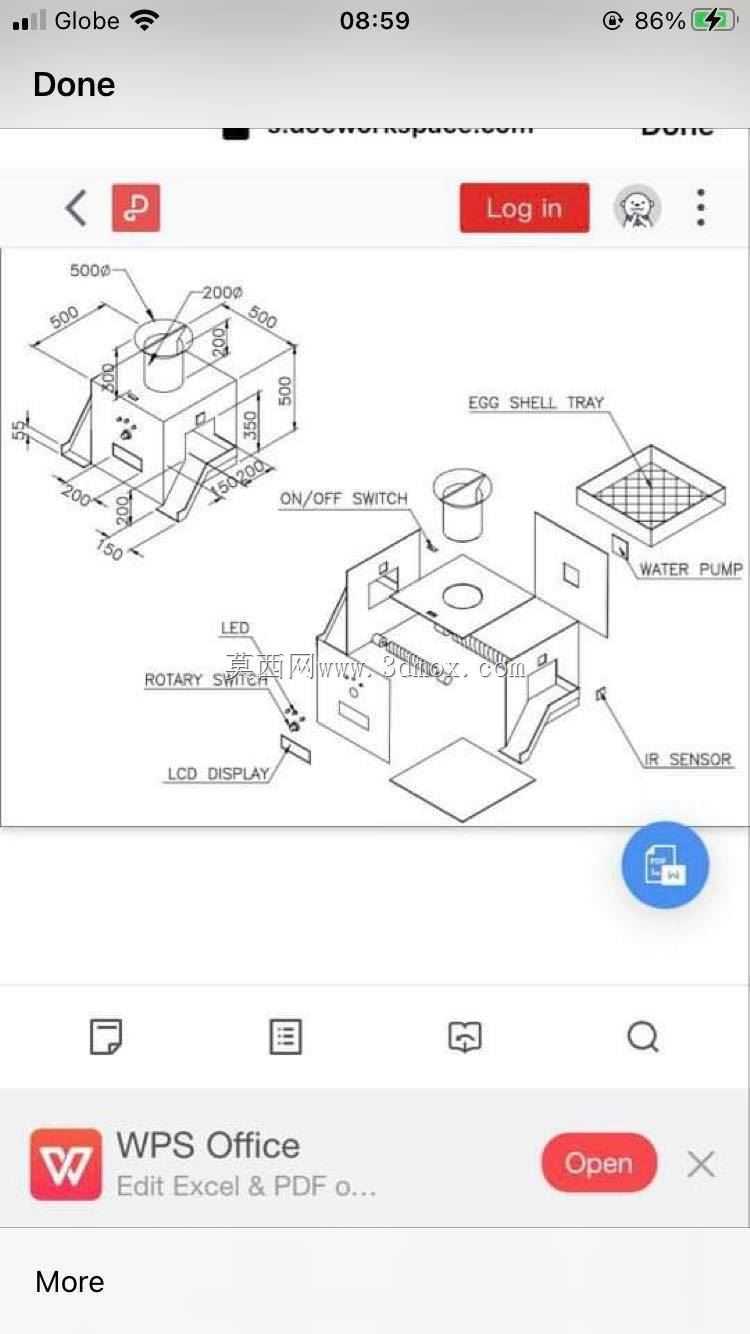Image resolution: width=750 pixels, height=1334 pixels.
Task: Tap the red WPS document logo icon
Action: point(136,208)
